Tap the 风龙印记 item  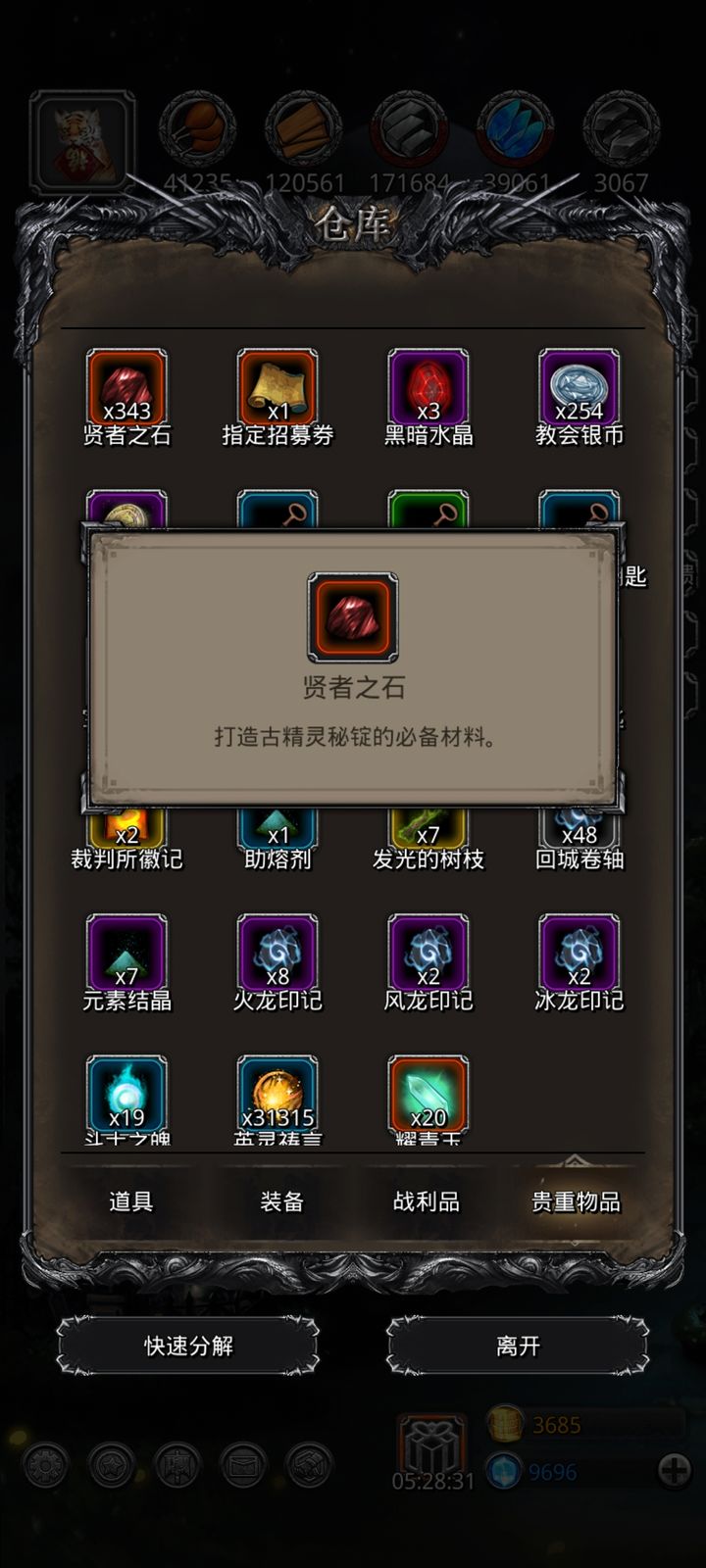coord(429,956)
